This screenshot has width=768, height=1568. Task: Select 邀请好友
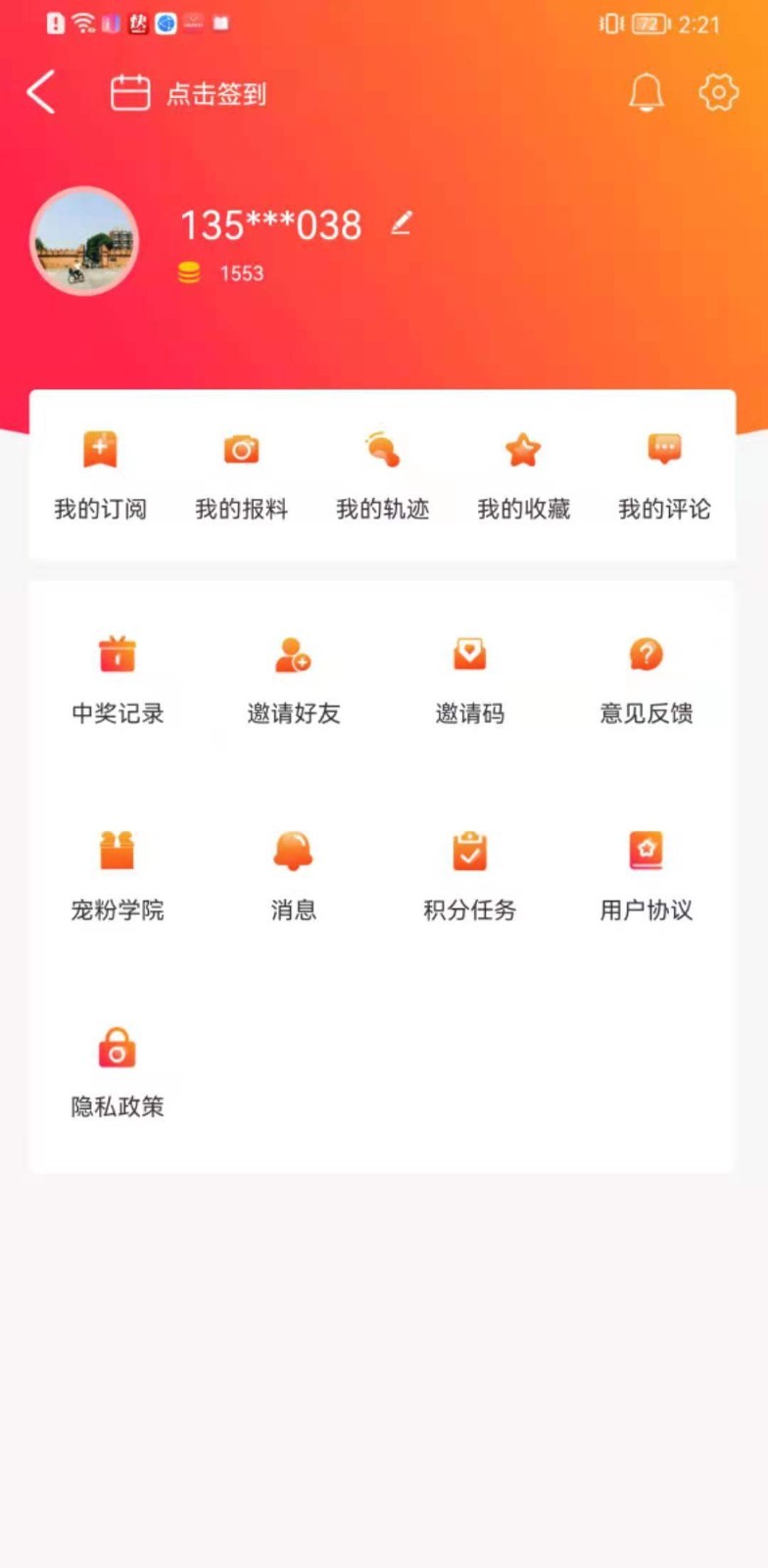pos(293,681)
